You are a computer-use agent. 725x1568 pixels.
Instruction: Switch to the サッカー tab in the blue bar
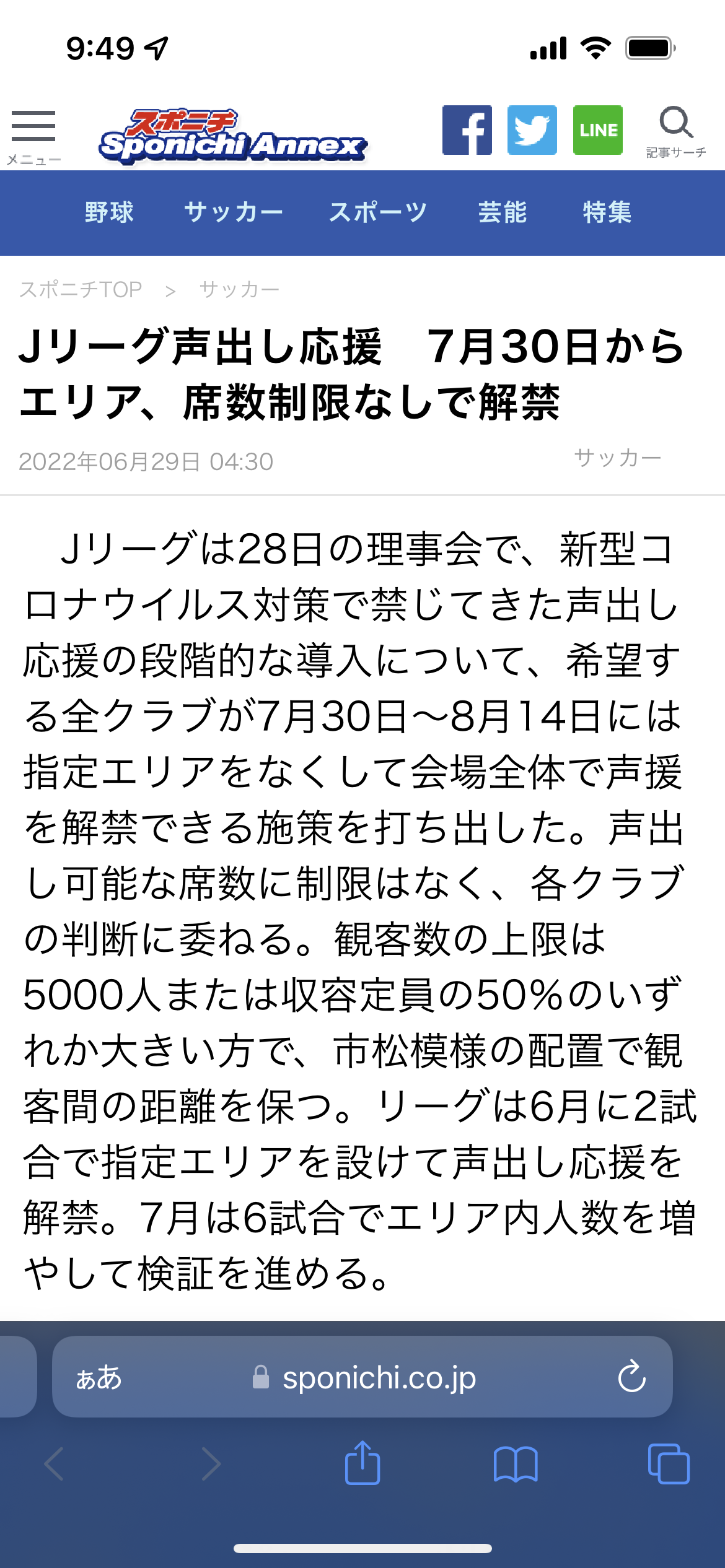coord(233,212)
